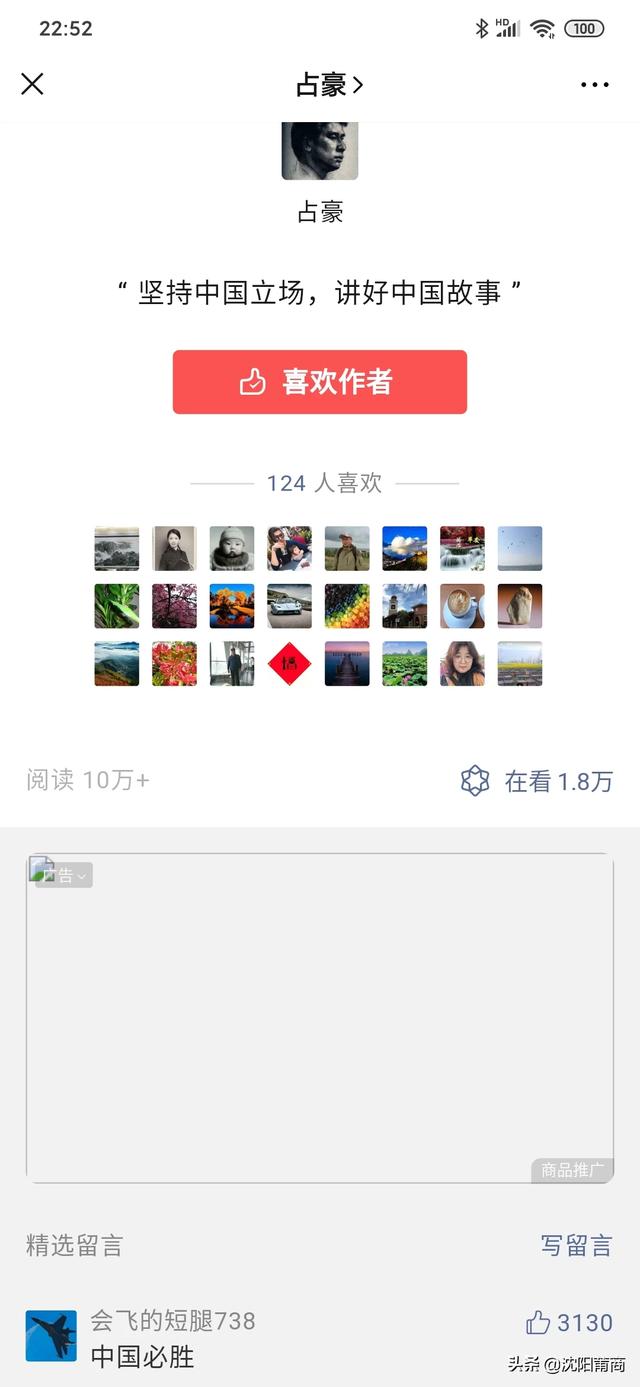The width and height of the screenshot is (640, 1387).
Task: Open the 占豪 author avatar
Action: pos(320,152)
